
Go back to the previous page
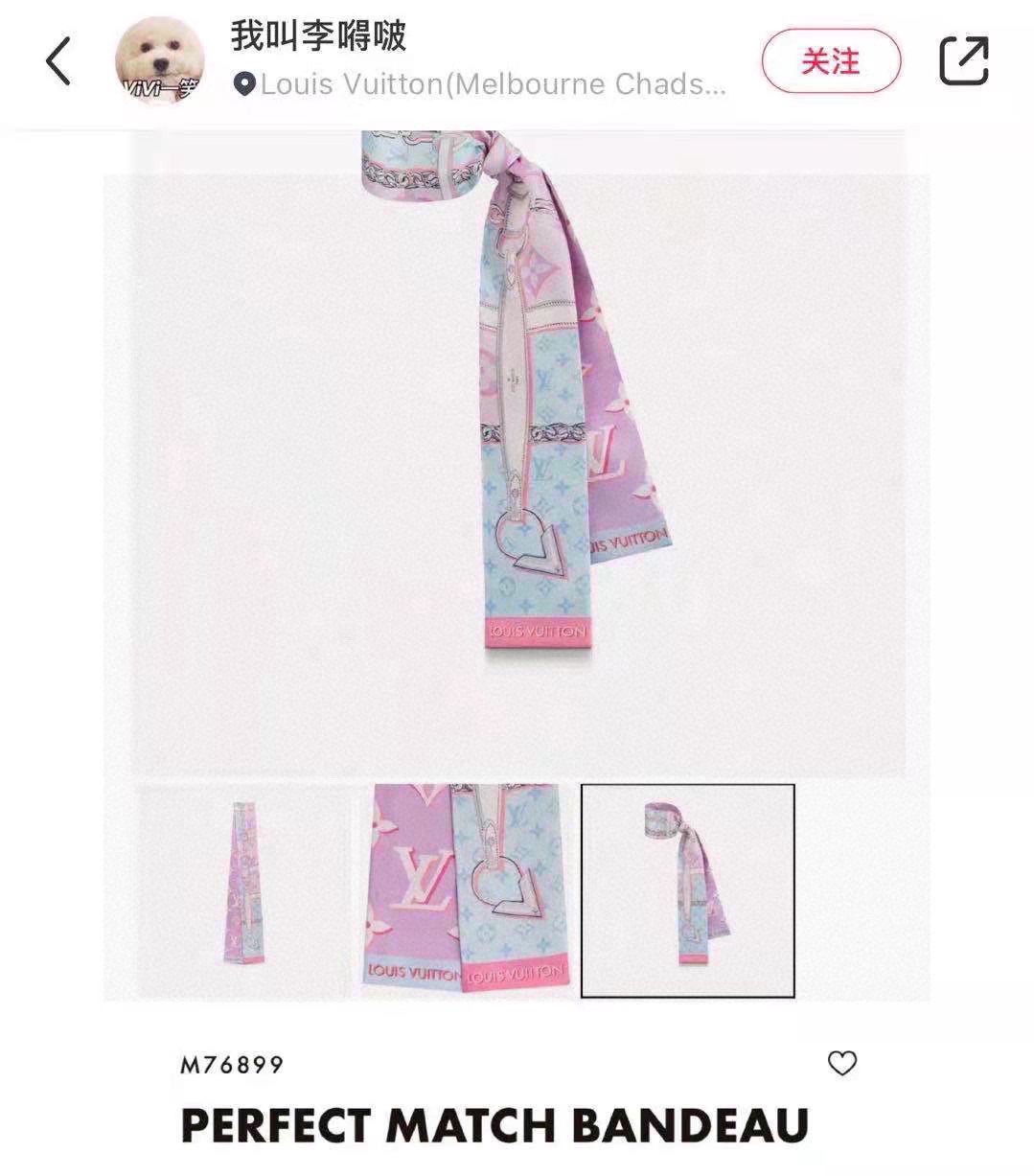tap(59, 61)
